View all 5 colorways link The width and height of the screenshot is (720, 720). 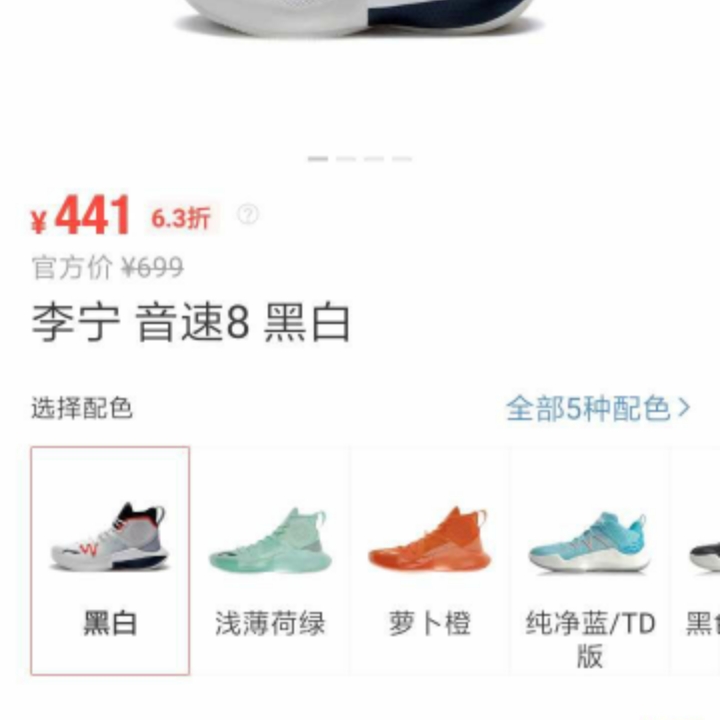tap(597, 408)
